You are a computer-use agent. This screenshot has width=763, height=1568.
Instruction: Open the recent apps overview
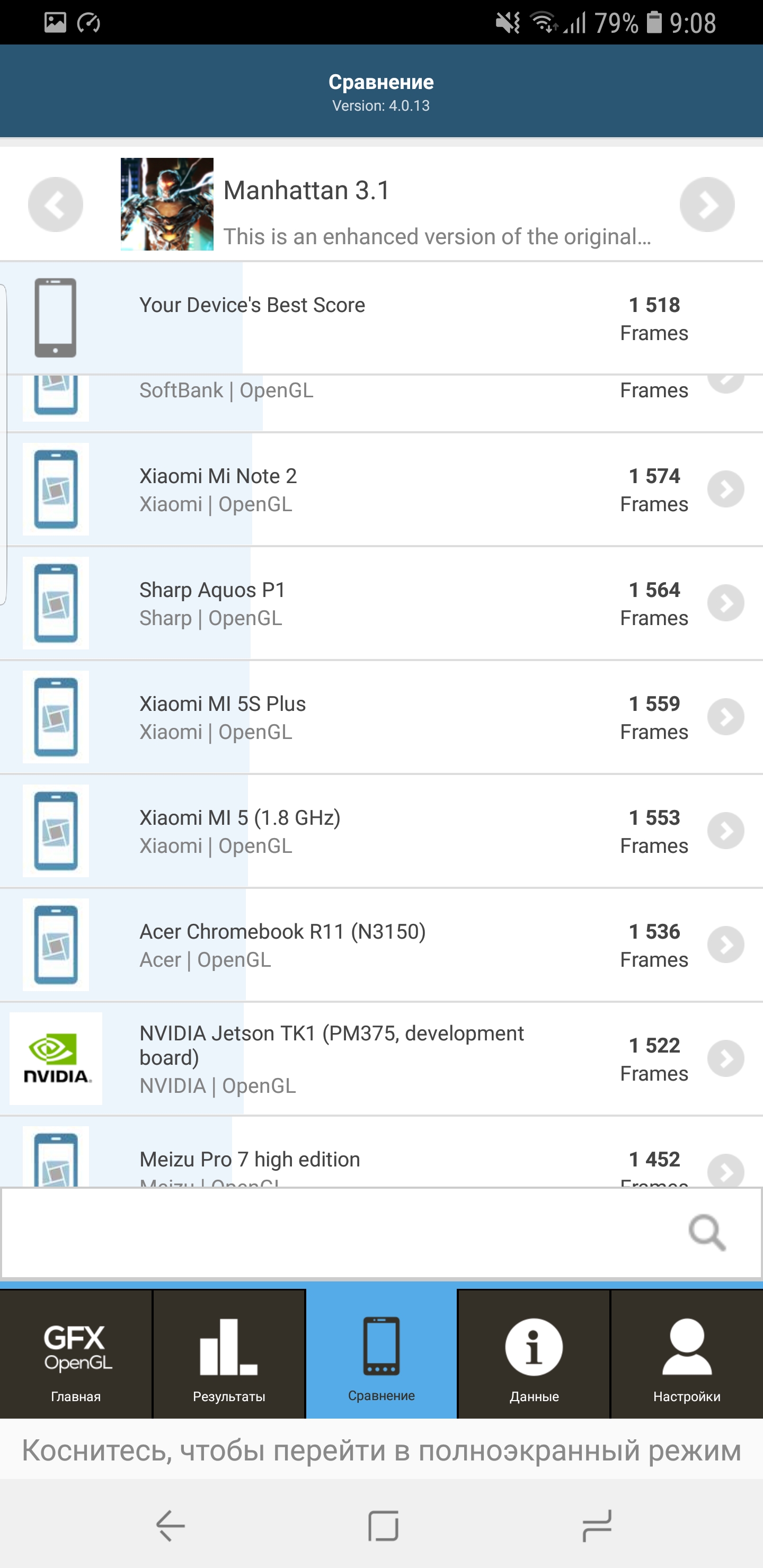[597, 1526]
